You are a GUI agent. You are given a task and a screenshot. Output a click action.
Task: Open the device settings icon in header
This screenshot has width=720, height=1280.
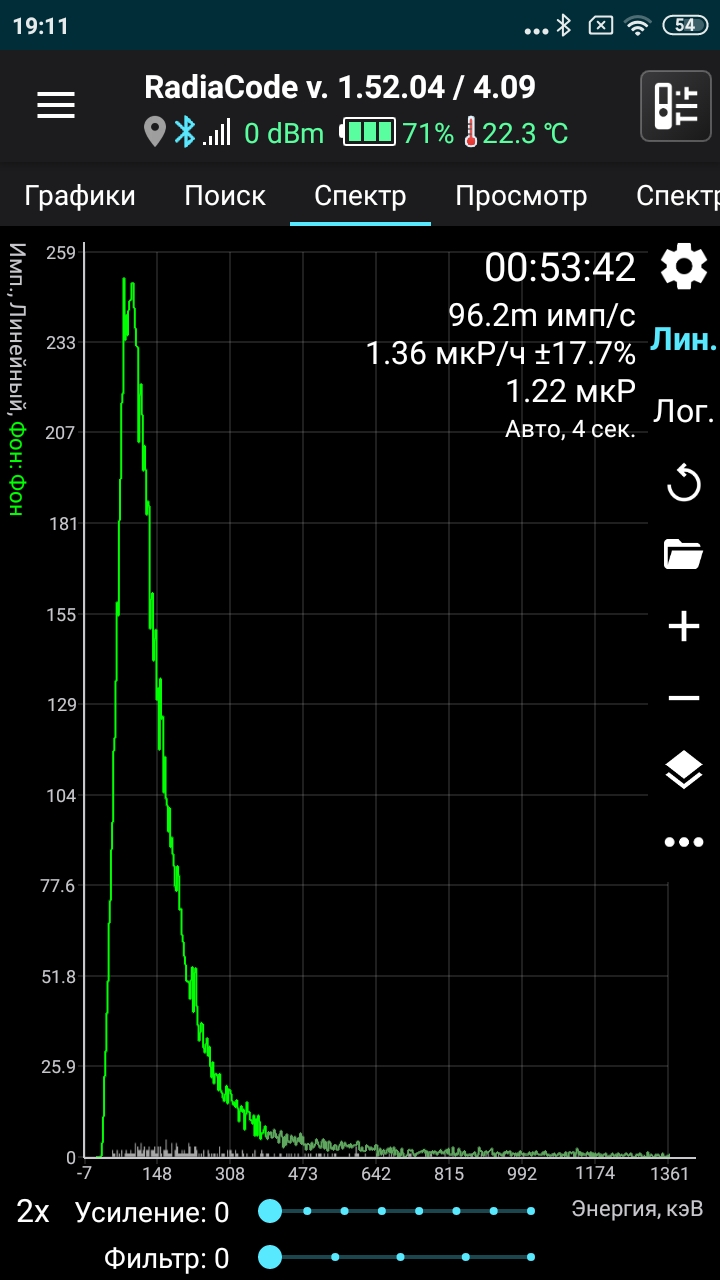(676, 105)
